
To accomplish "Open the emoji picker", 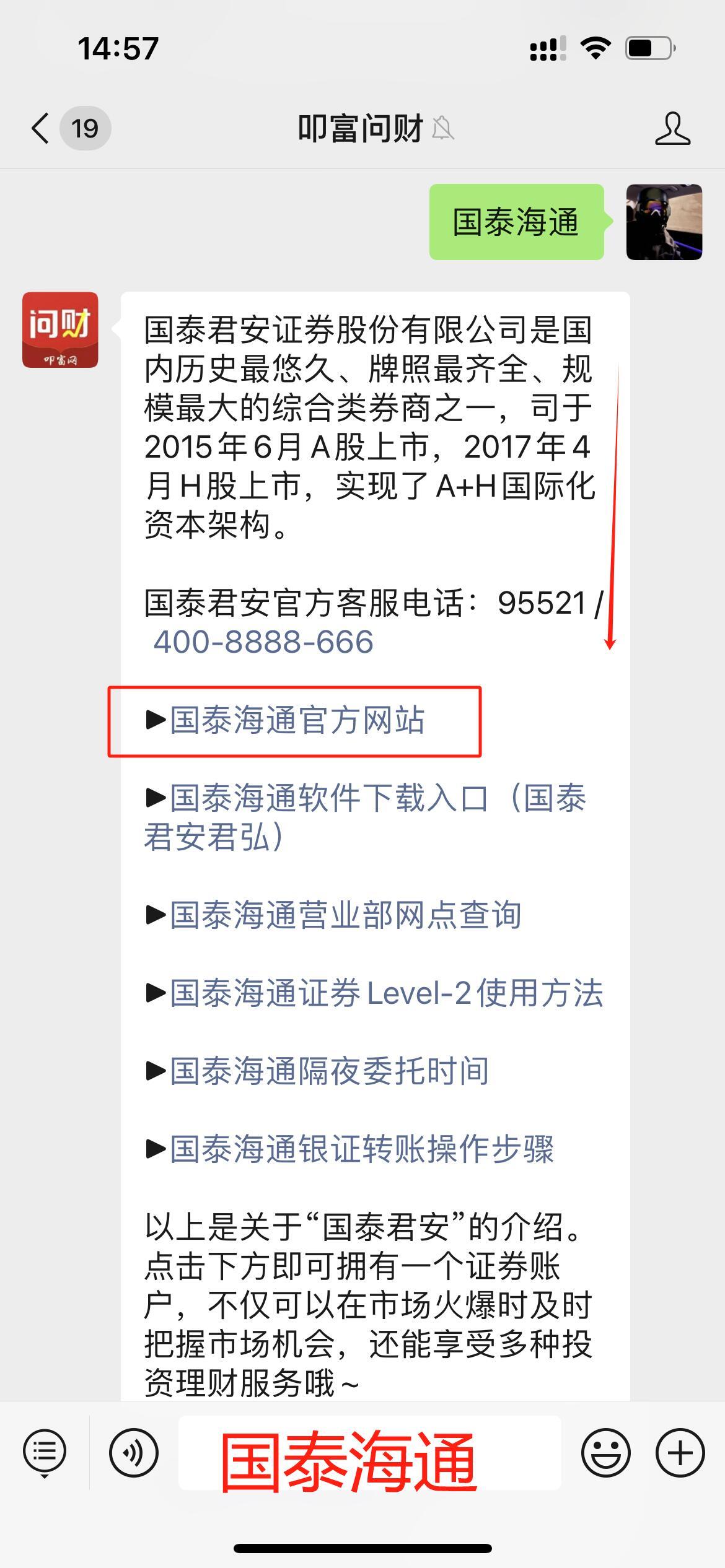I will (x=605, y=1453).
